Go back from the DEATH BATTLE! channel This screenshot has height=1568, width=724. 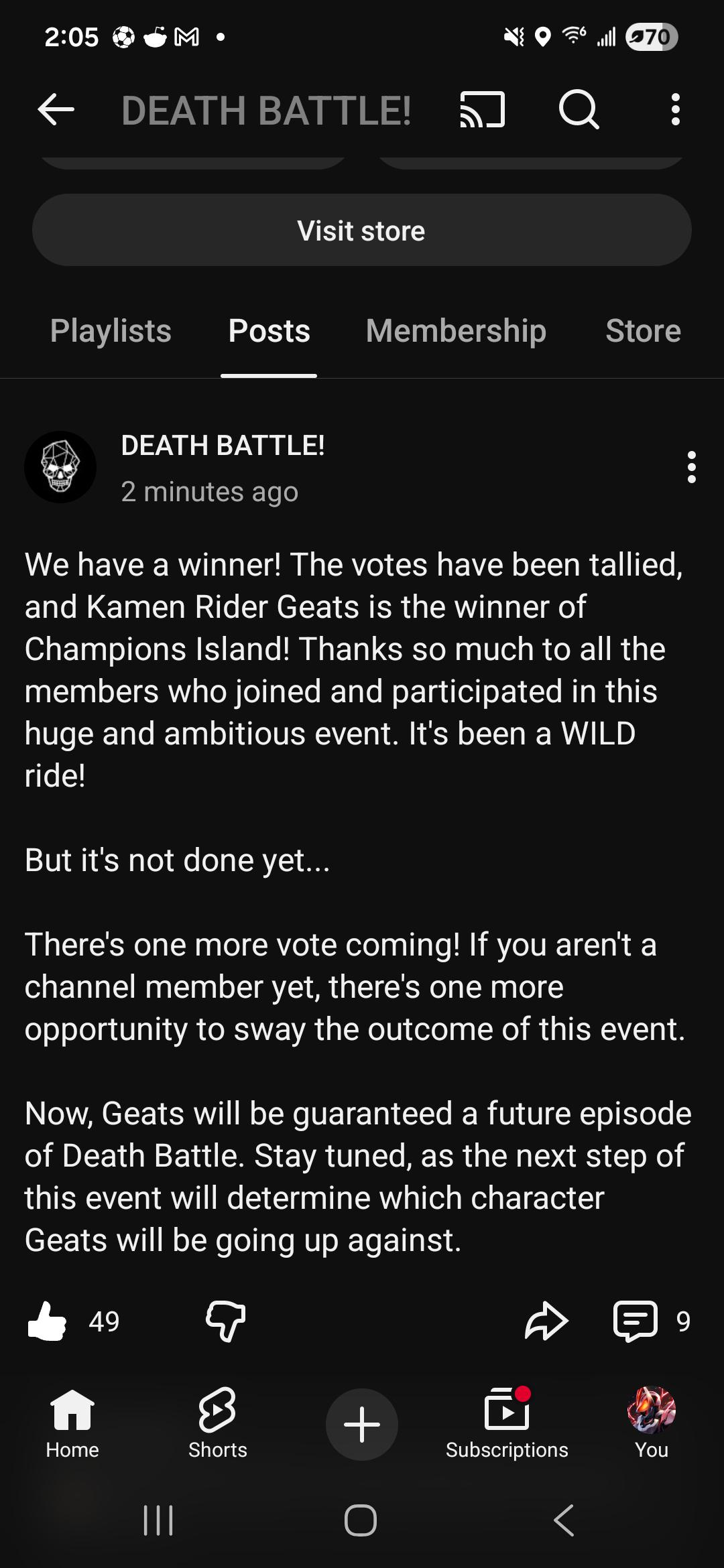tap(56, 110)
